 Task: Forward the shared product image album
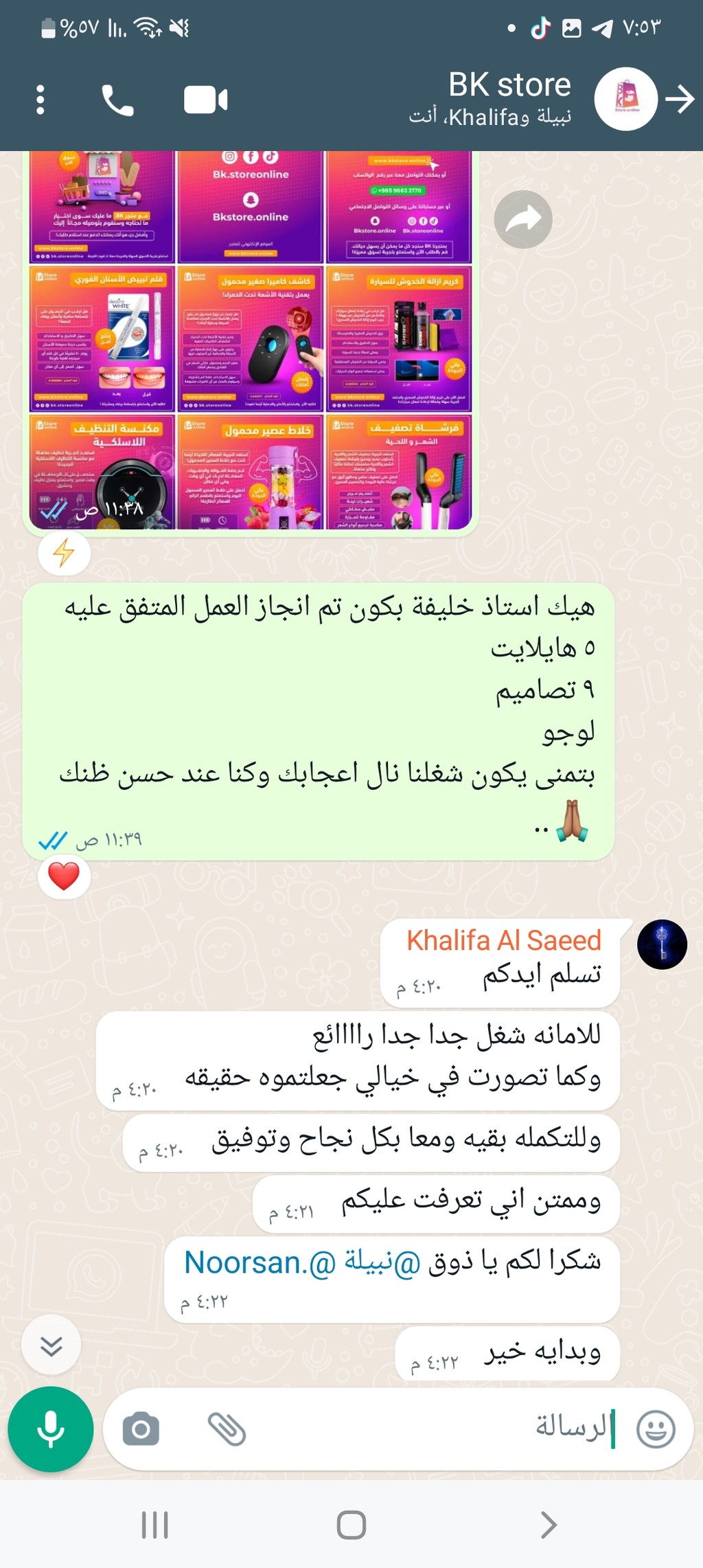click(523, 219)
